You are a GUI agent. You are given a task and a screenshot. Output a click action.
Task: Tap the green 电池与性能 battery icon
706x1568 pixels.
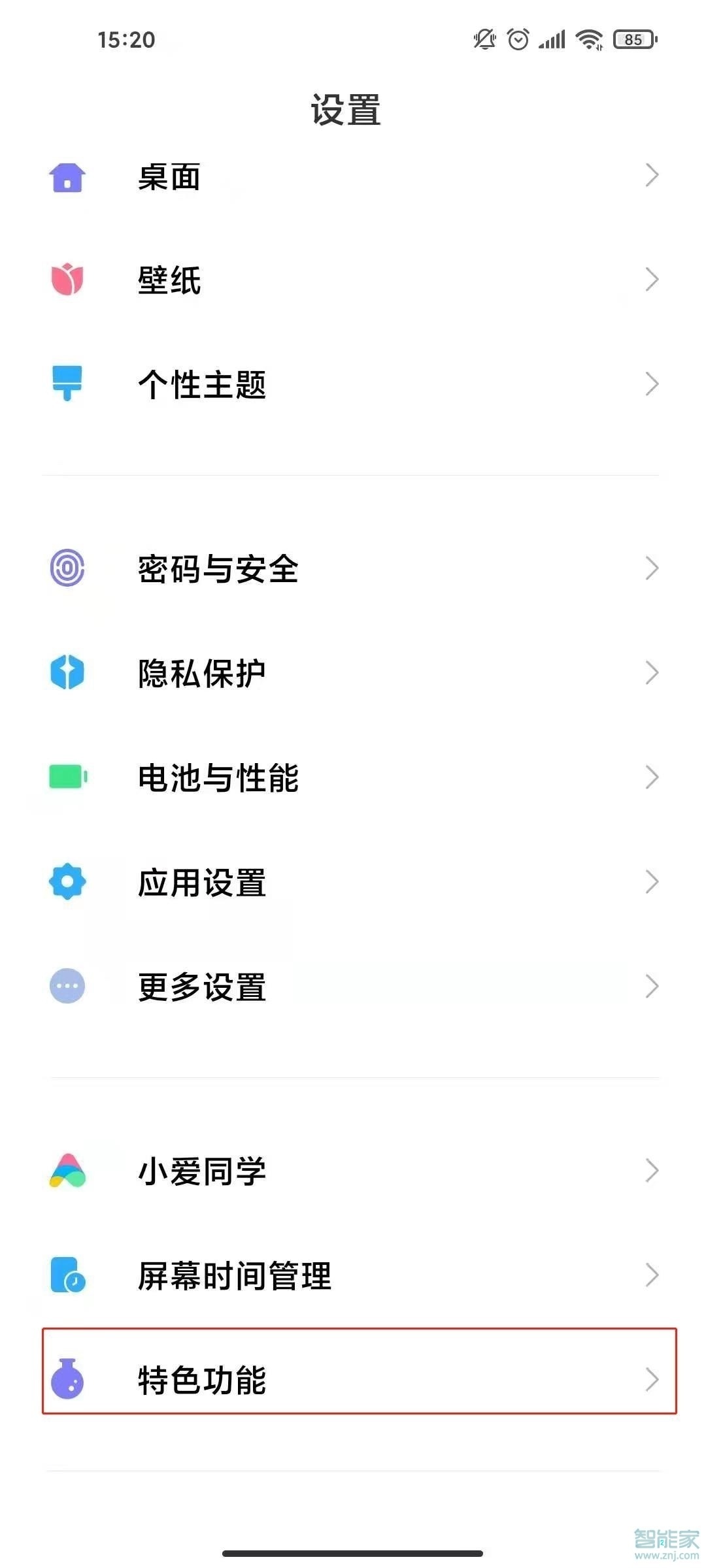67,777
